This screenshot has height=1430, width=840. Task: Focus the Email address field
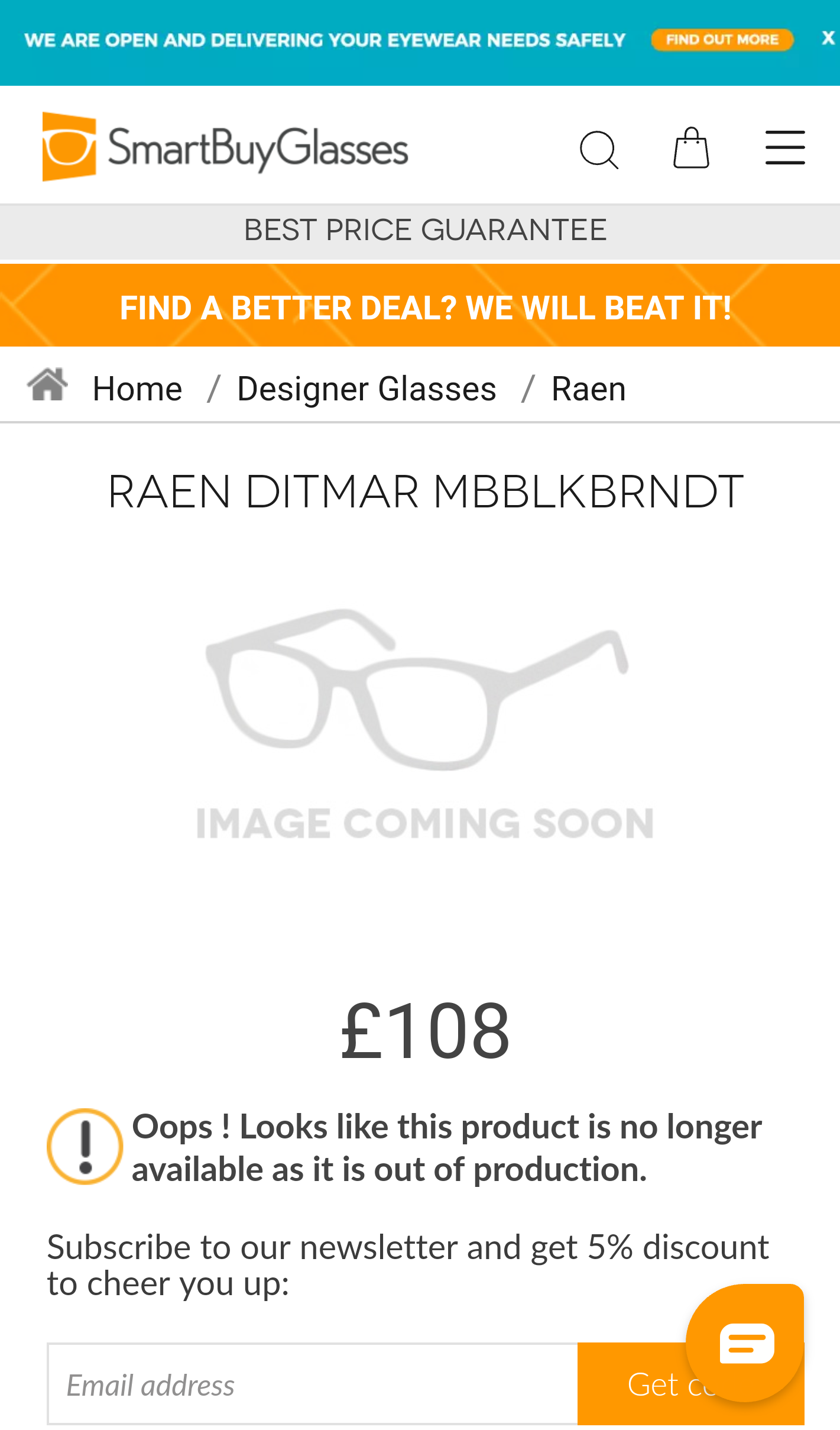pos(313,1384)
